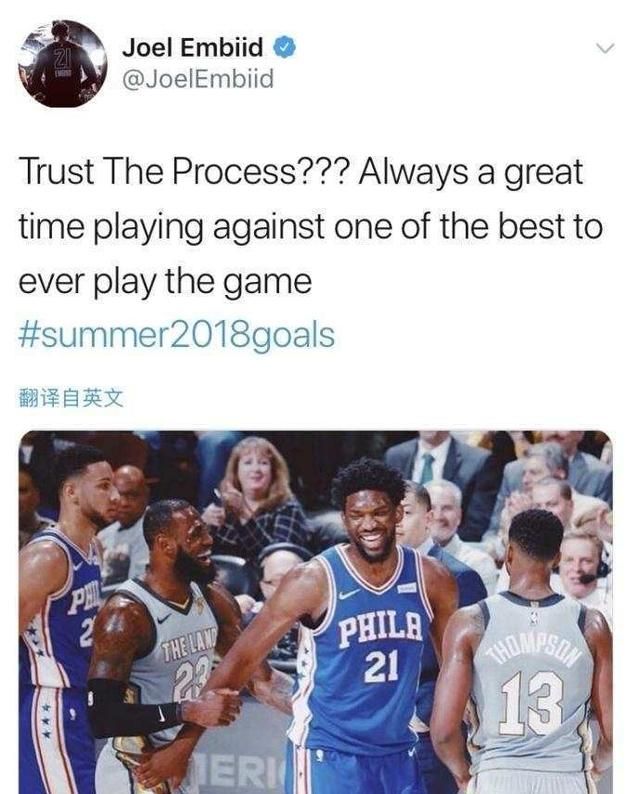Open the #summer2018goals hashtag
640x794 pixels.
pos(177,336)
